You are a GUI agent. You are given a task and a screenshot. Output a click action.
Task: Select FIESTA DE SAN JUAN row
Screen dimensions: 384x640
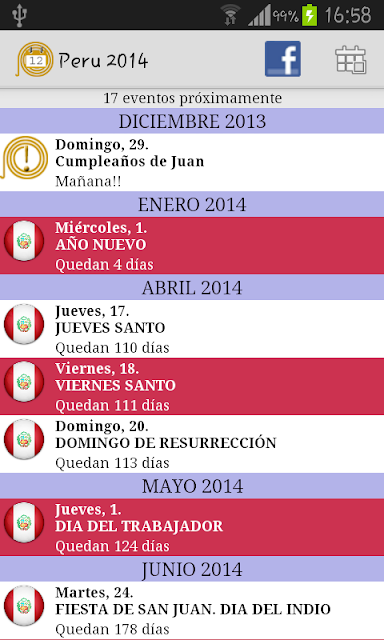[192, 610]
